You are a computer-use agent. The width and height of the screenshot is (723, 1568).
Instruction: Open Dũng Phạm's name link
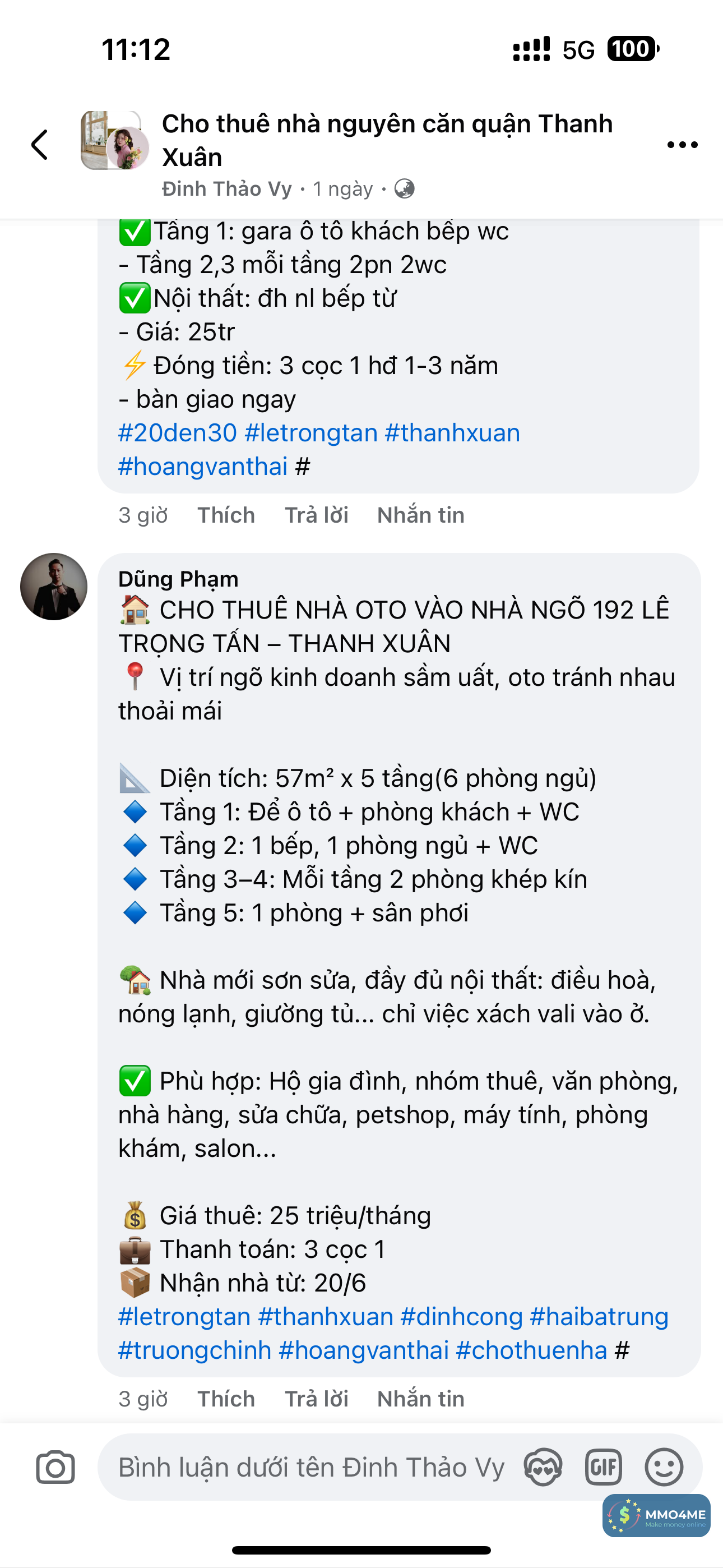[x=178, y=579]
